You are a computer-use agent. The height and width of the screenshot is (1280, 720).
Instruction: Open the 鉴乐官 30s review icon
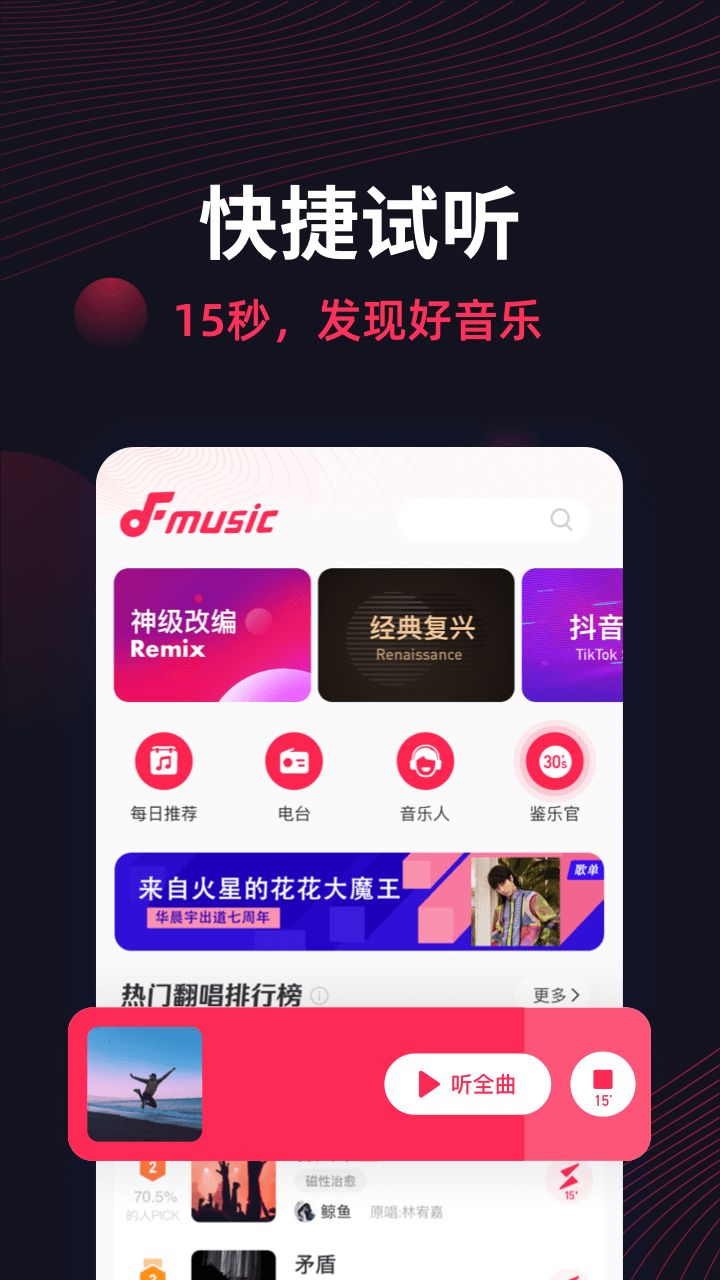tap(556, 763)
